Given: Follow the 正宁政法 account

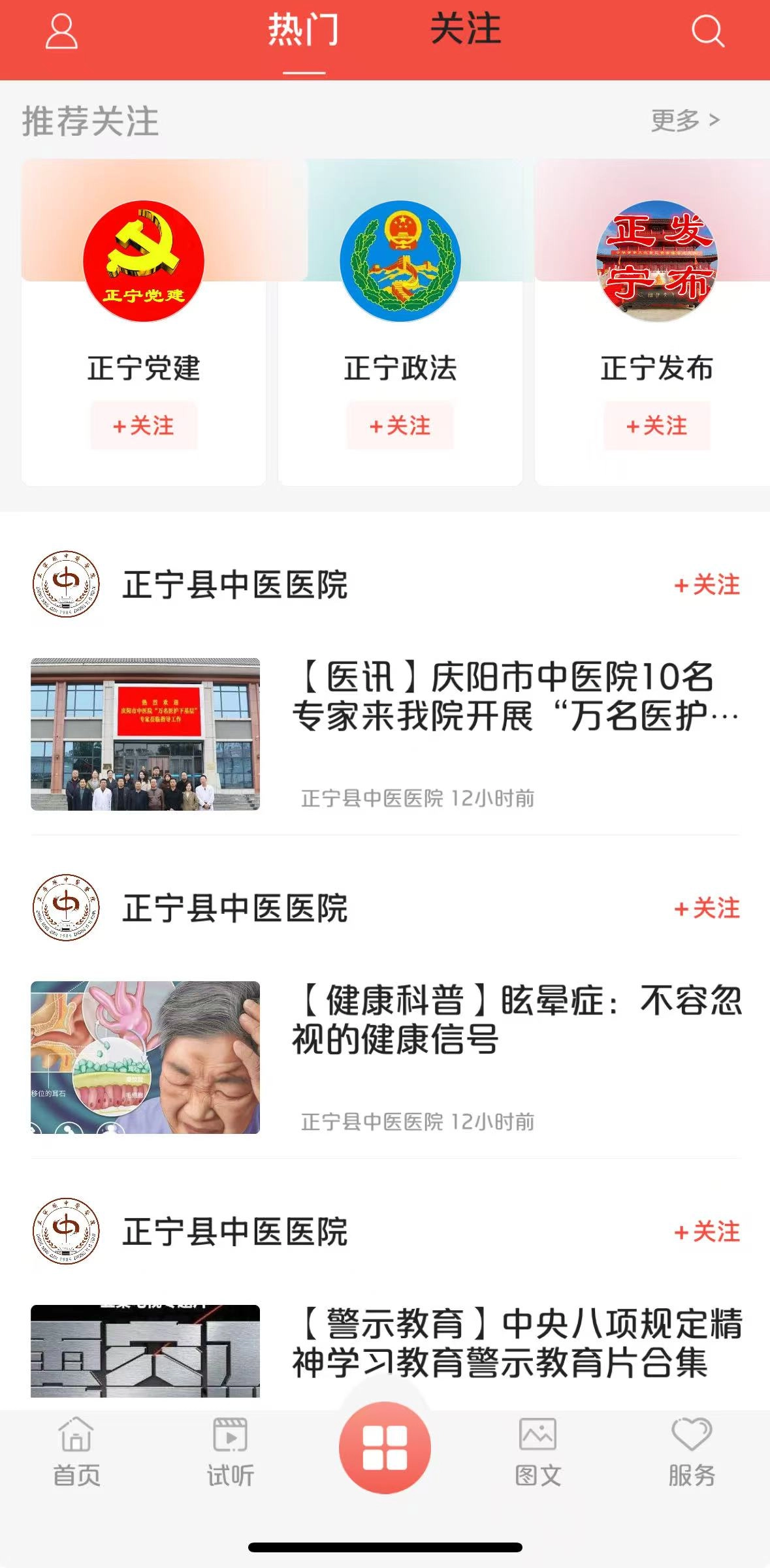Looking at the screenshot, I should (399, 427).
